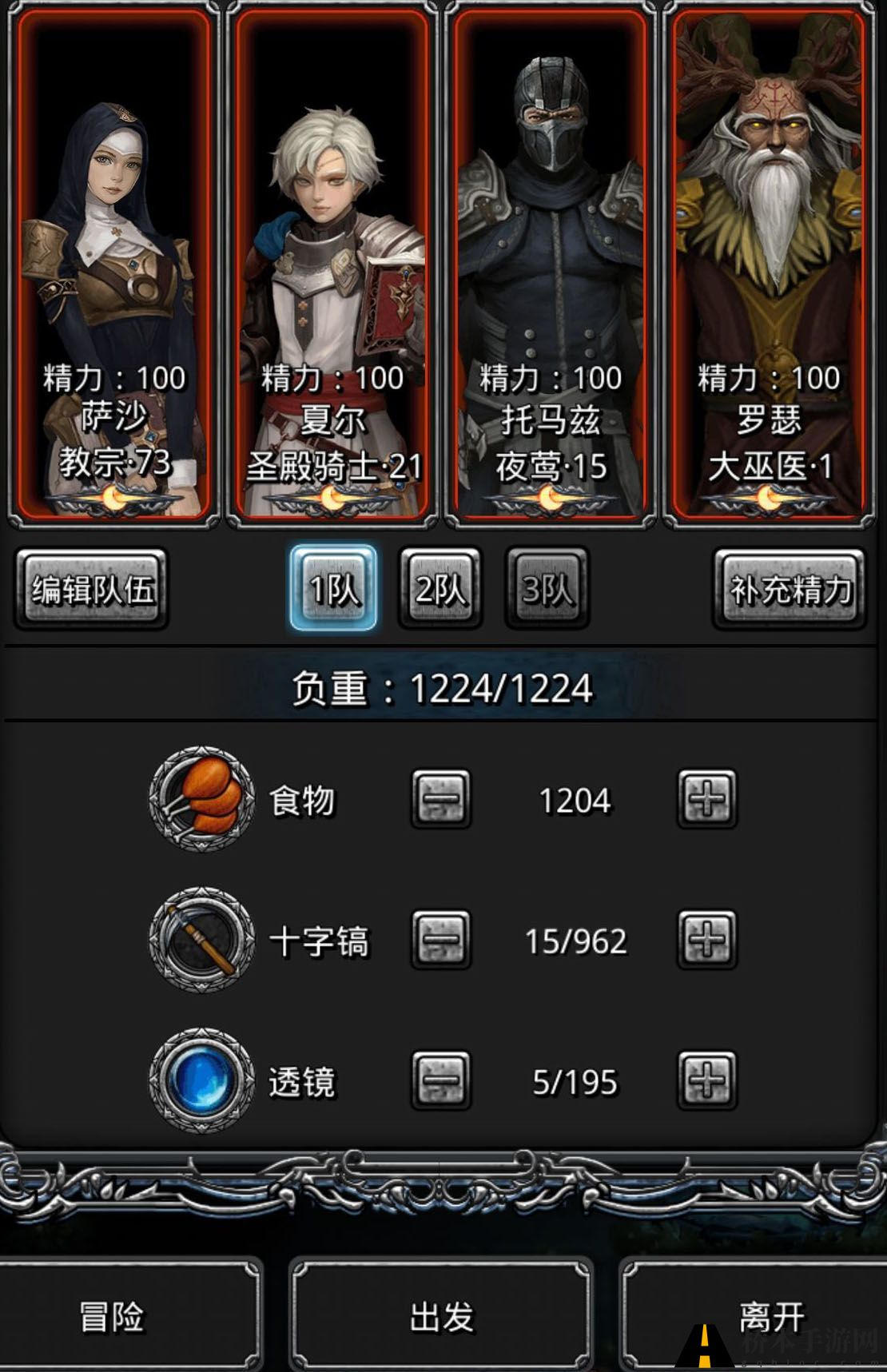The image size is (887, 1372).
Task: Tap 离开 to leave this screen
Action: point(771,1316)
